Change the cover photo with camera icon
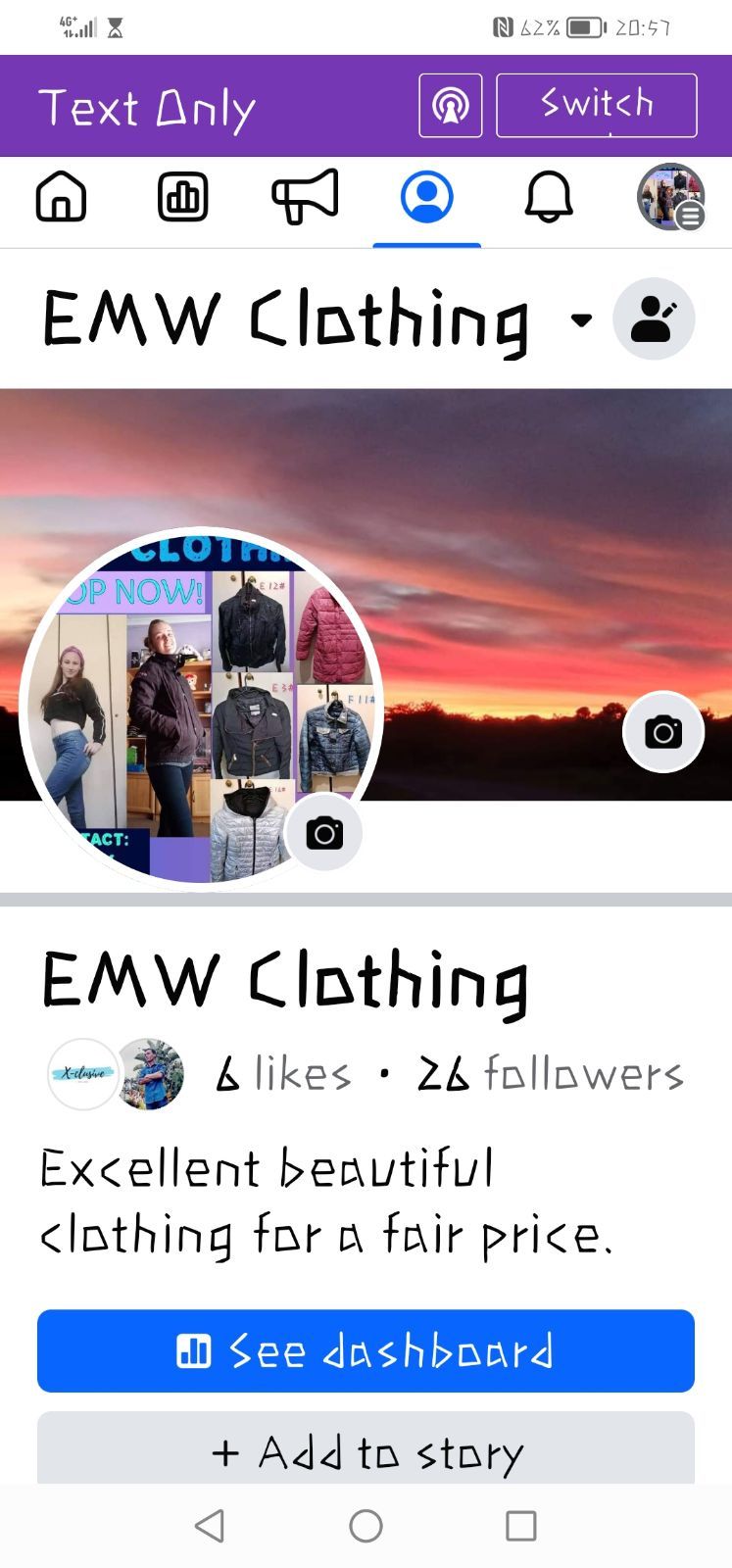732x1568 pixels. click(663, 732)
